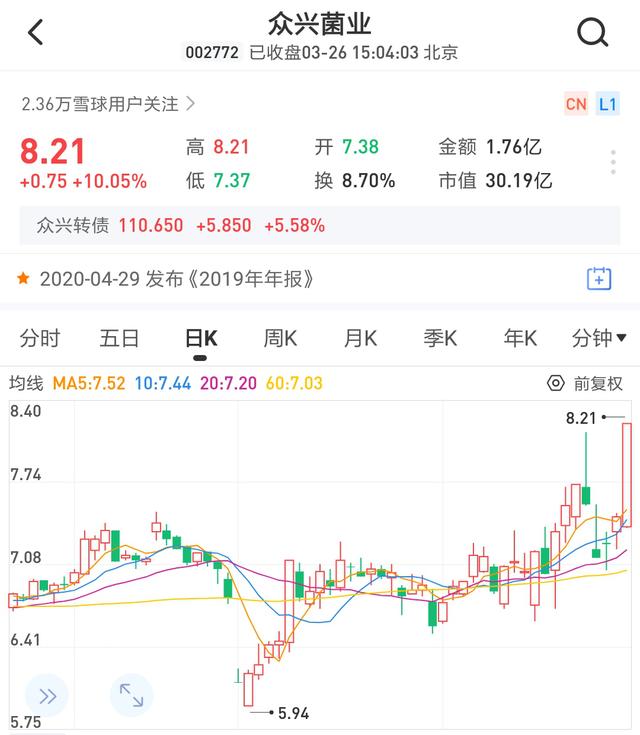Image resolution: width=640 pixels, height=735 pixels.
Task: Switch to the 季K chart tab
Action: click(440, 338)
